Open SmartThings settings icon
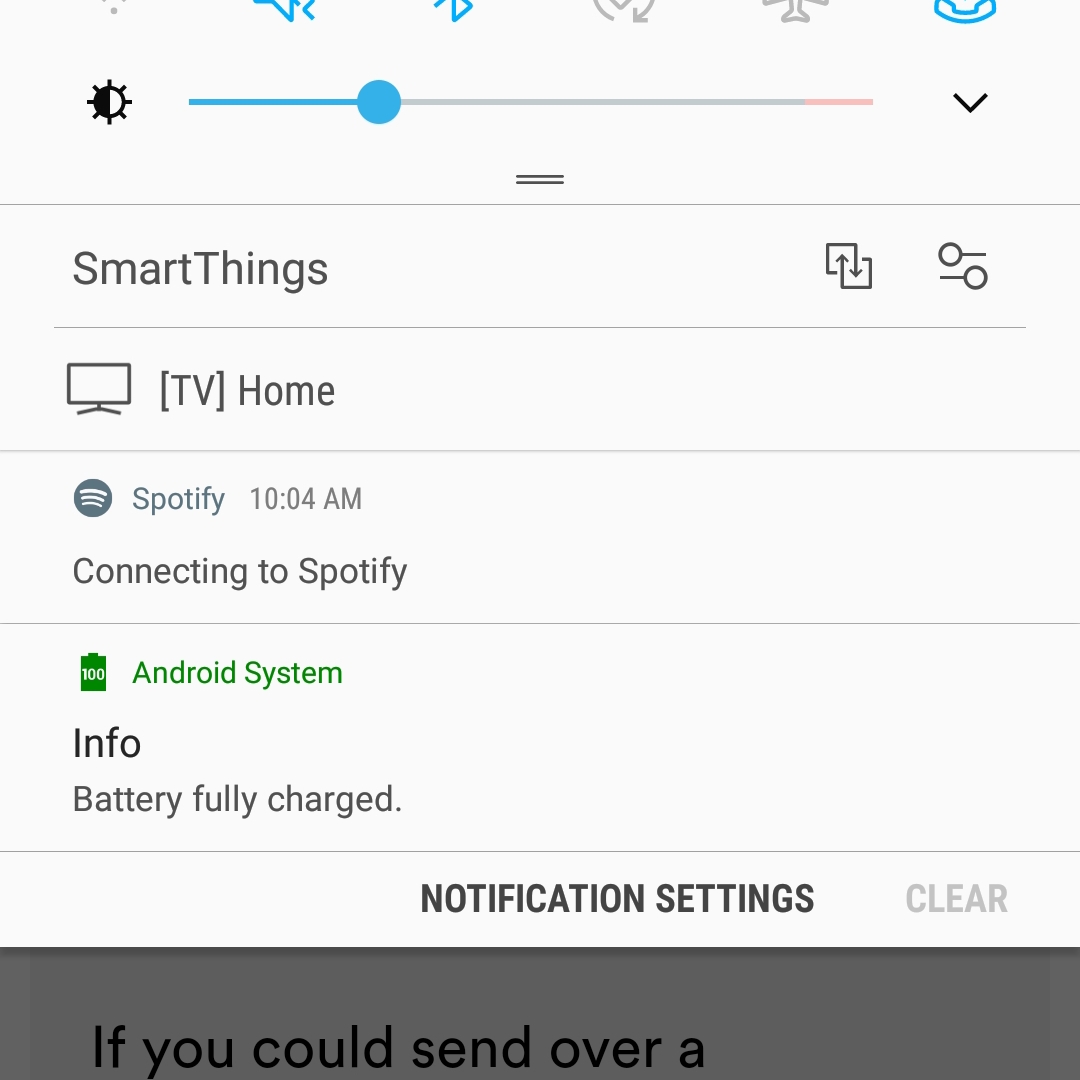 (x=962, y=267)
